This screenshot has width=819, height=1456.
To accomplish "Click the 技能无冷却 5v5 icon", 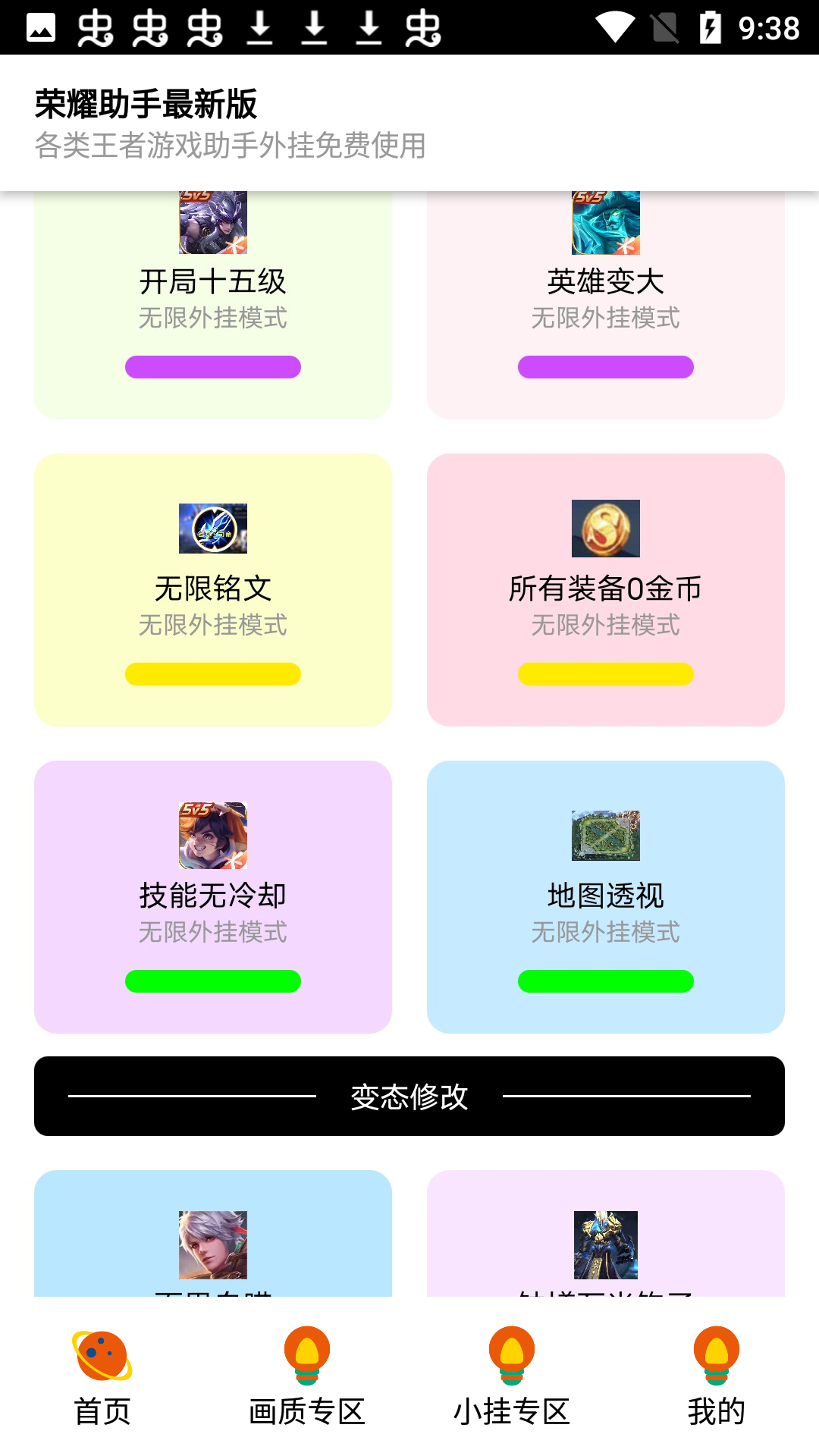I will [212, 836].
